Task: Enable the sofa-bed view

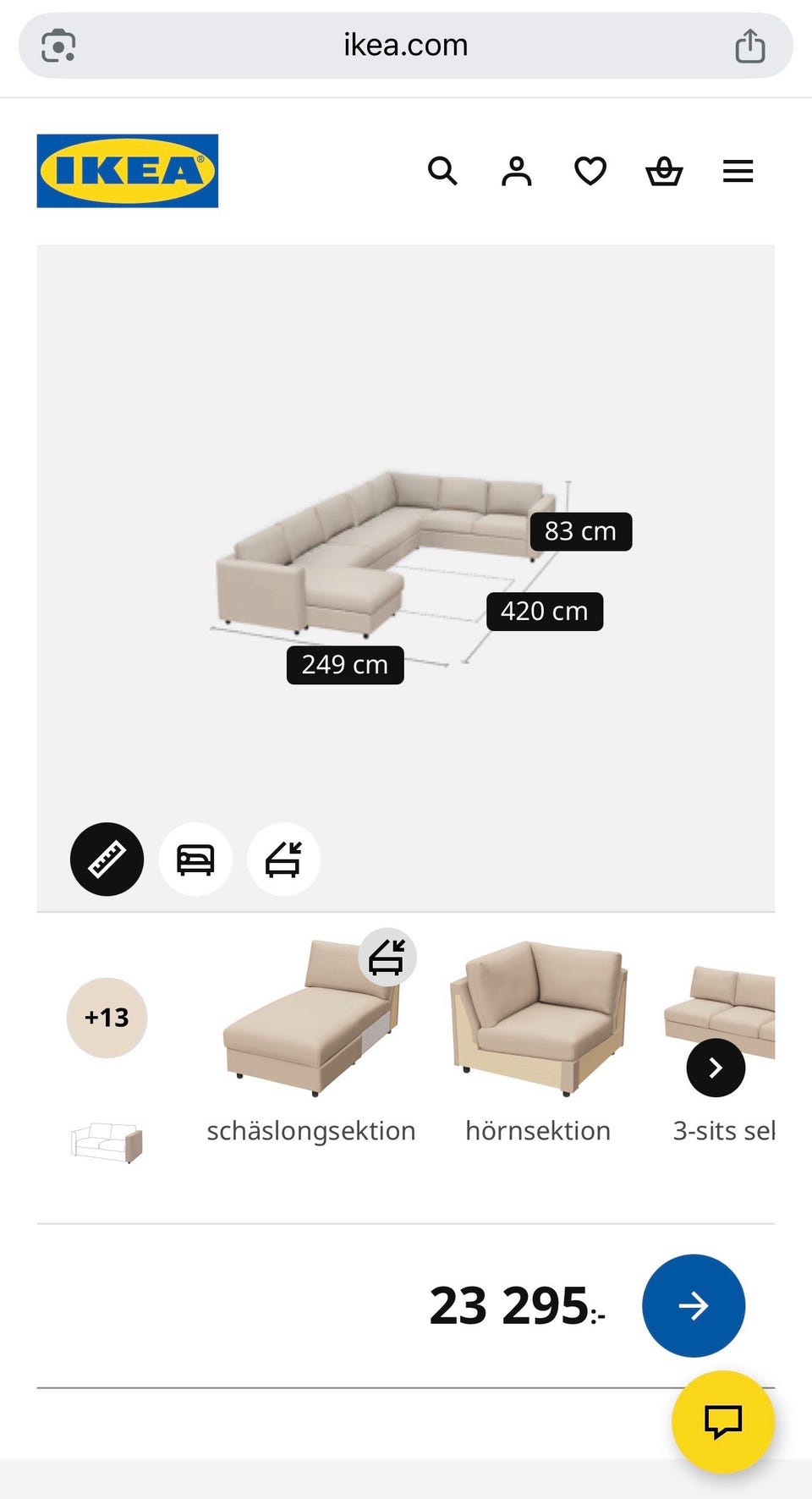Action: pos(195,859)
